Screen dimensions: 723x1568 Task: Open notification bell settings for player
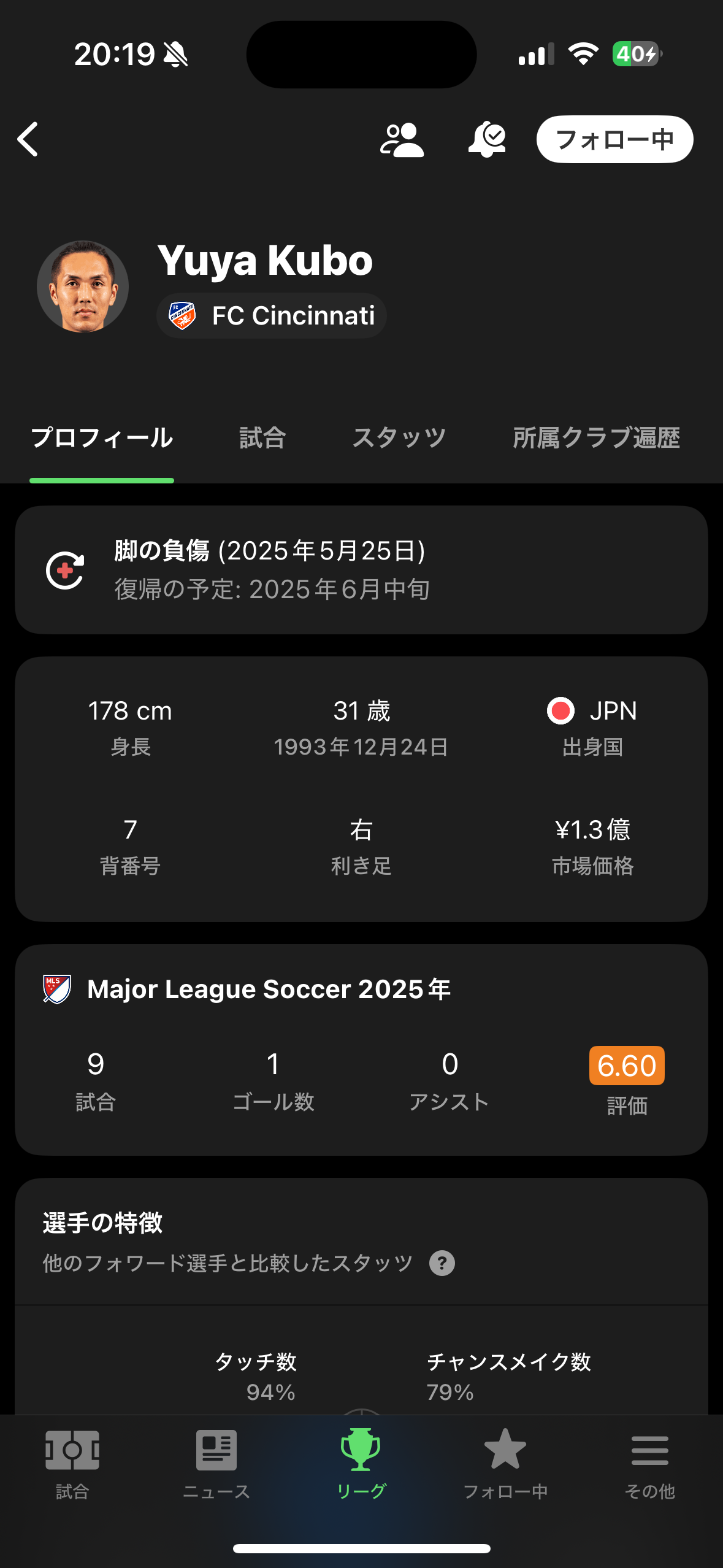click(488, 139)
